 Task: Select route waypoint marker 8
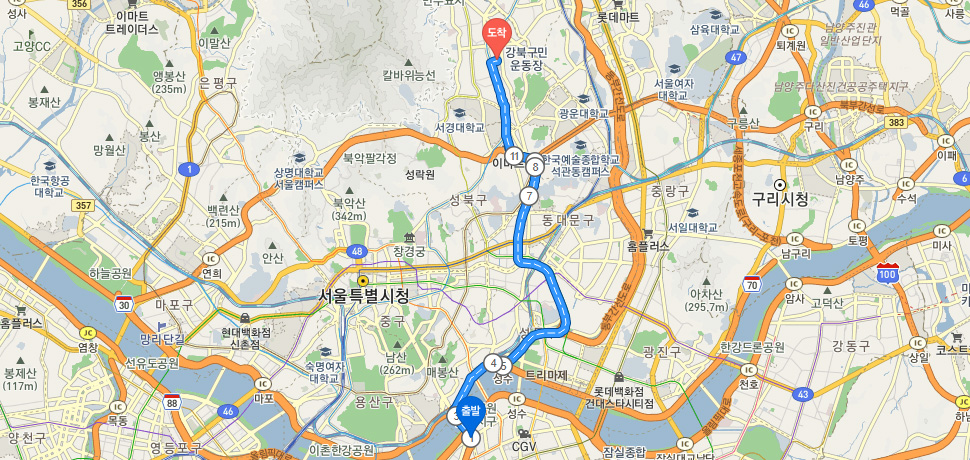point(535,167)
